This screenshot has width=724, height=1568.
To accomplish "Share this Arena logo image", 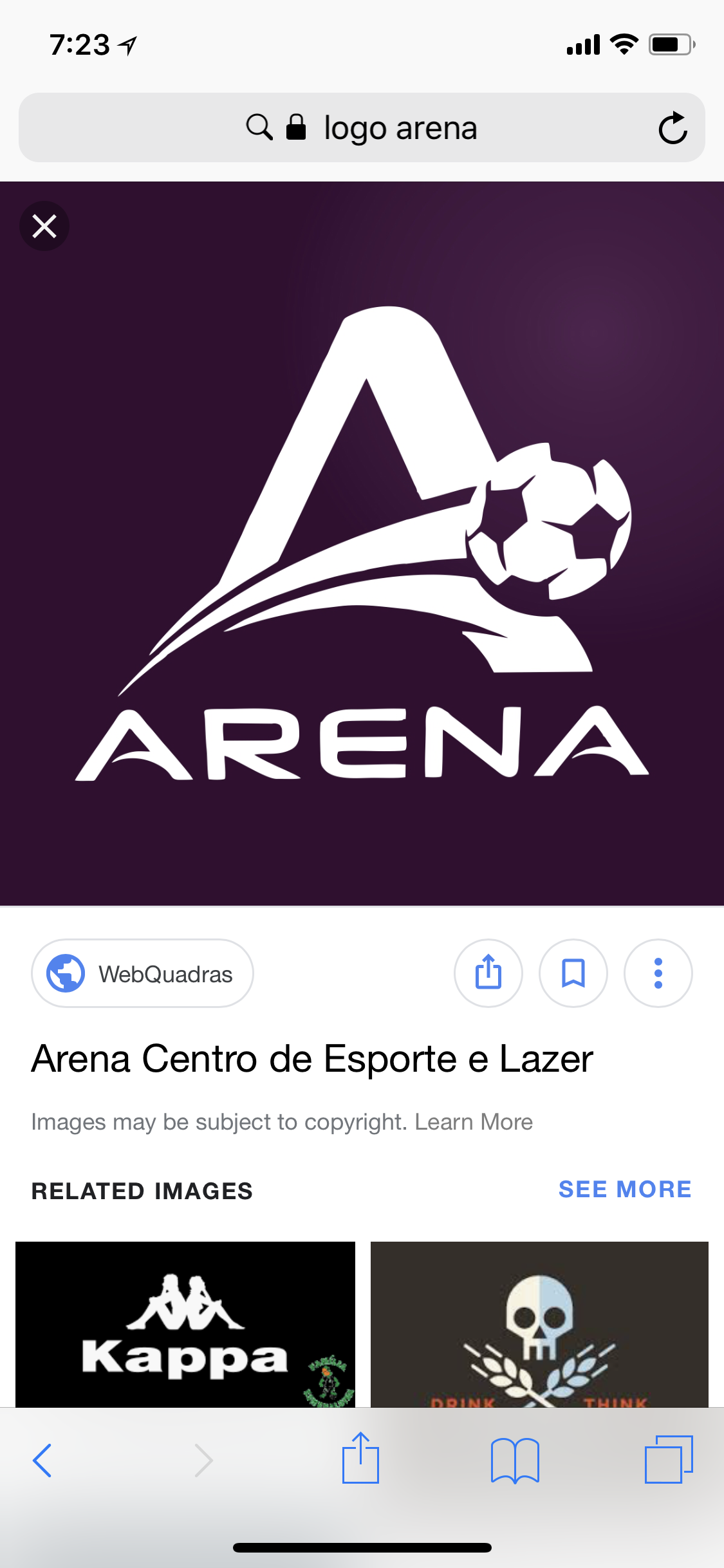I will point(488,973).
